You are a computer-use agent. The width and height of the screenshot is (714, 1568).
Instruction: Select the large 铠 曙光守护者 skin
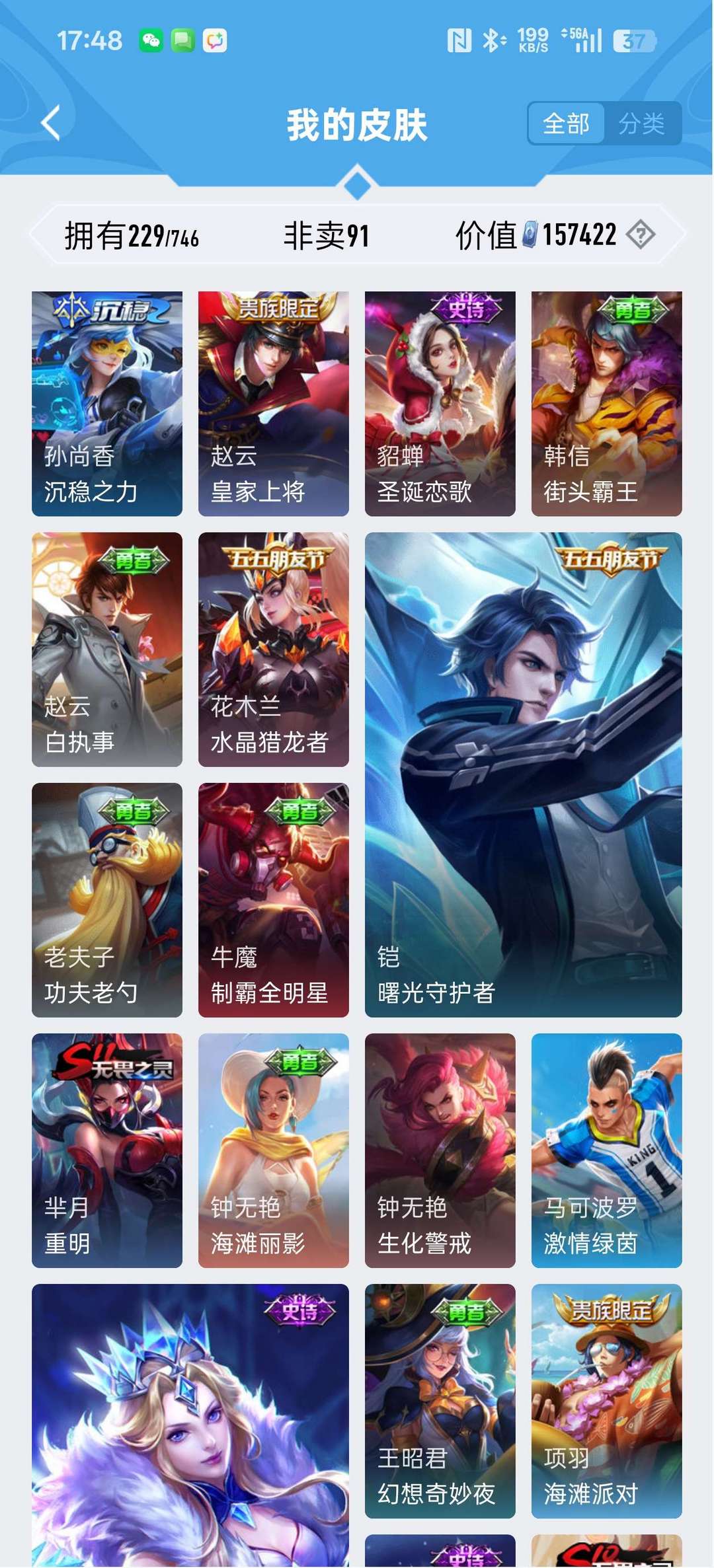pos(522,780)
